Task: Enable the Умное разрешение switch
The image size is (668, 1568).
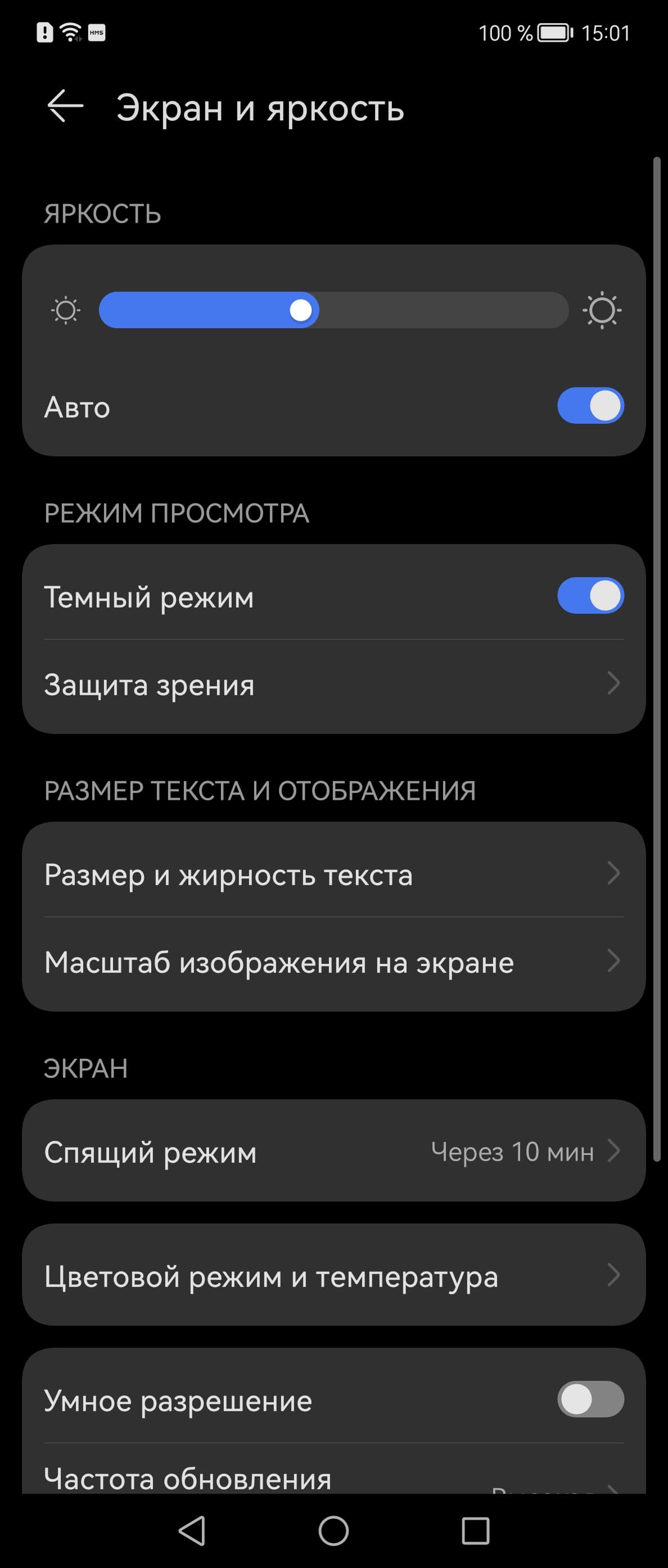Action: click(589, 1399)
